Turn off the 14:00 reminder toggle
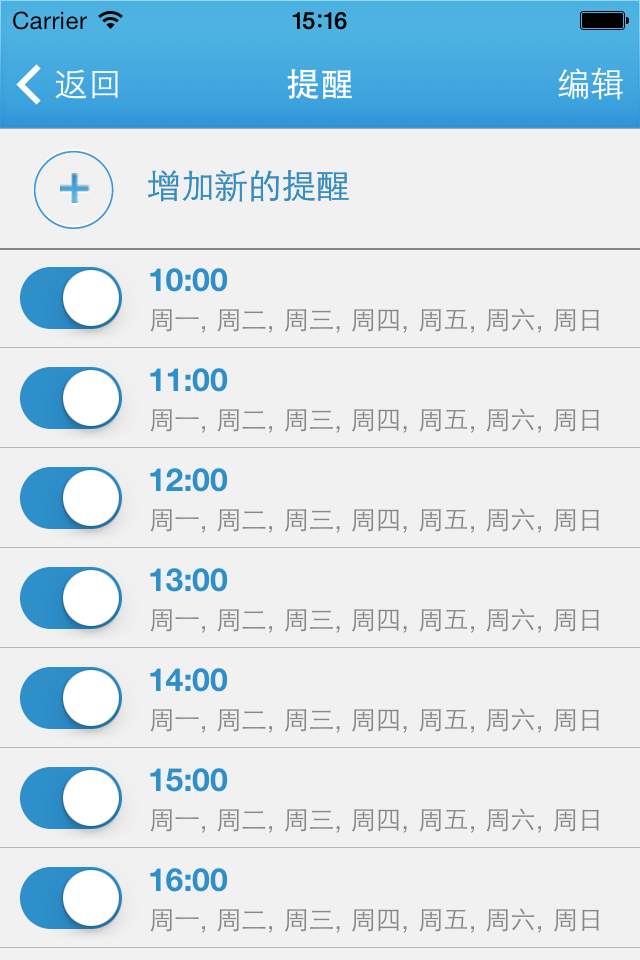Viewport: 640px width, 960px height. tap(71, 698)
